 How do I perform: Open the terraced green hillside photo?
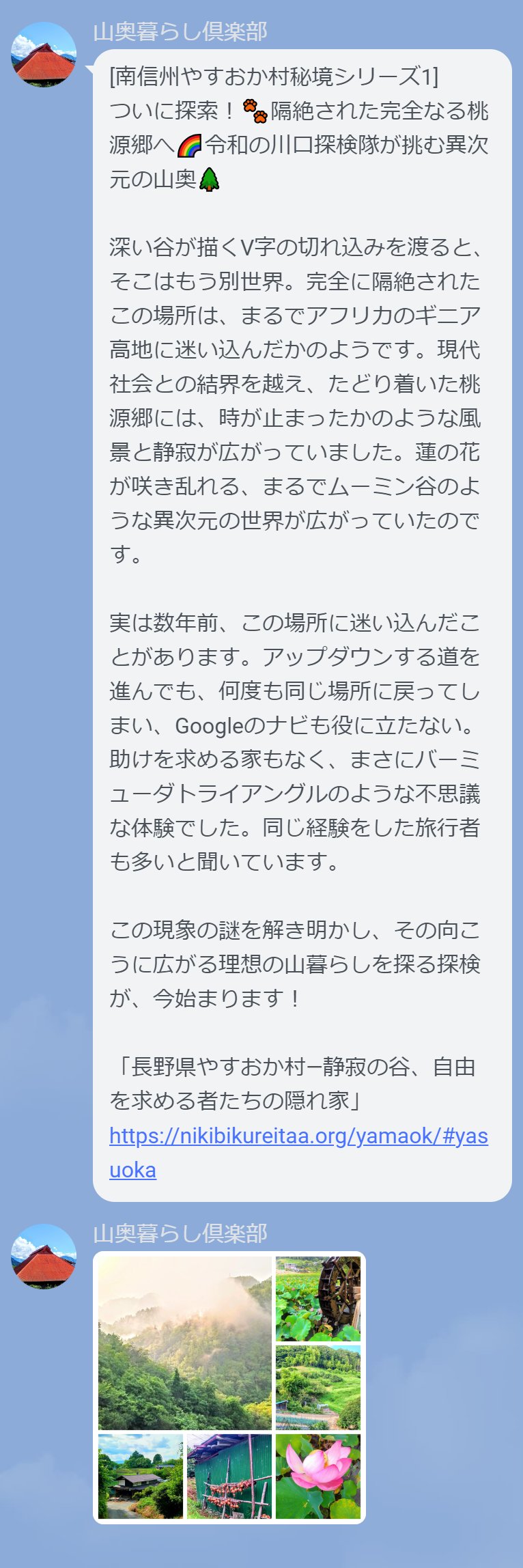317,1387
